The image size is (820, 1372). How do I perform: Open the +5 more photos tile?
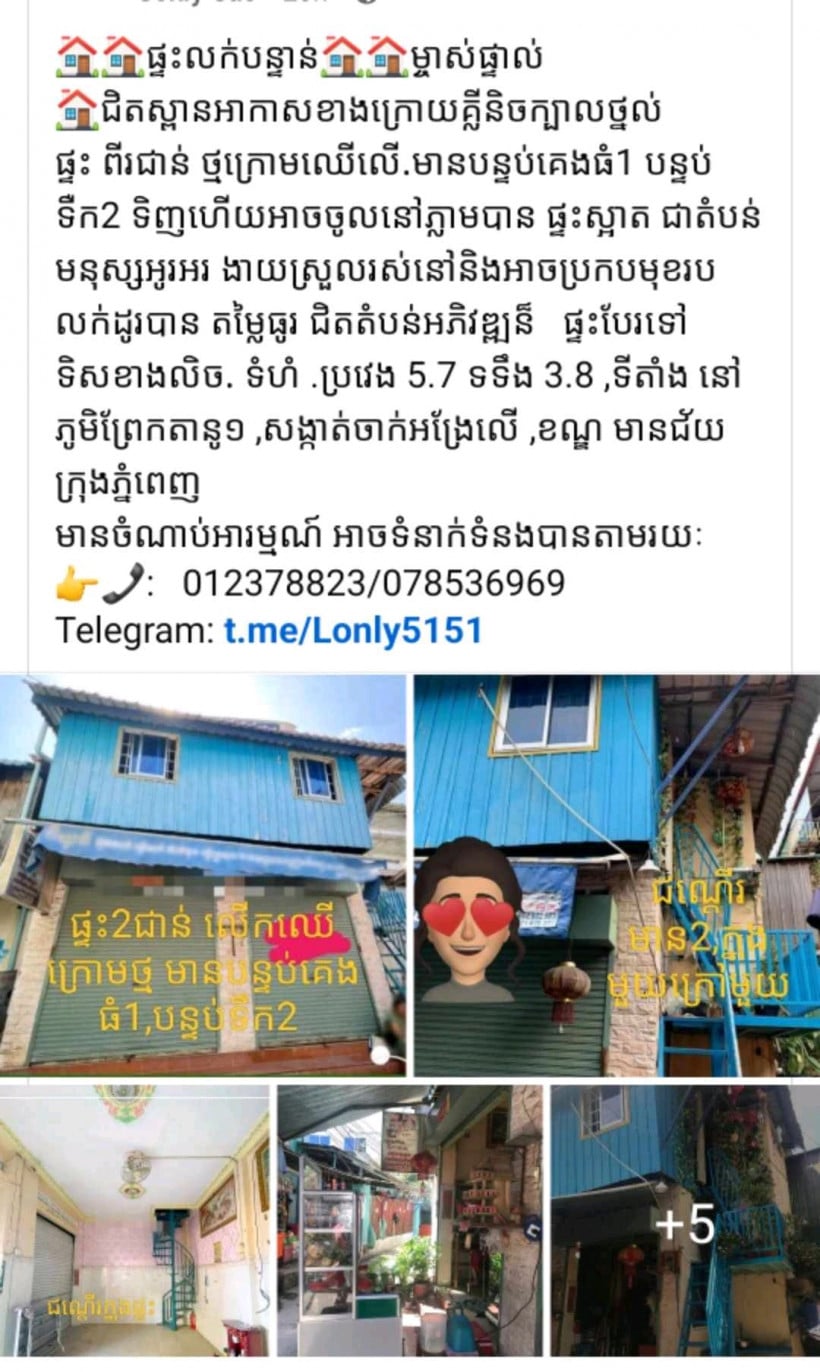[x=685, y=1220]
